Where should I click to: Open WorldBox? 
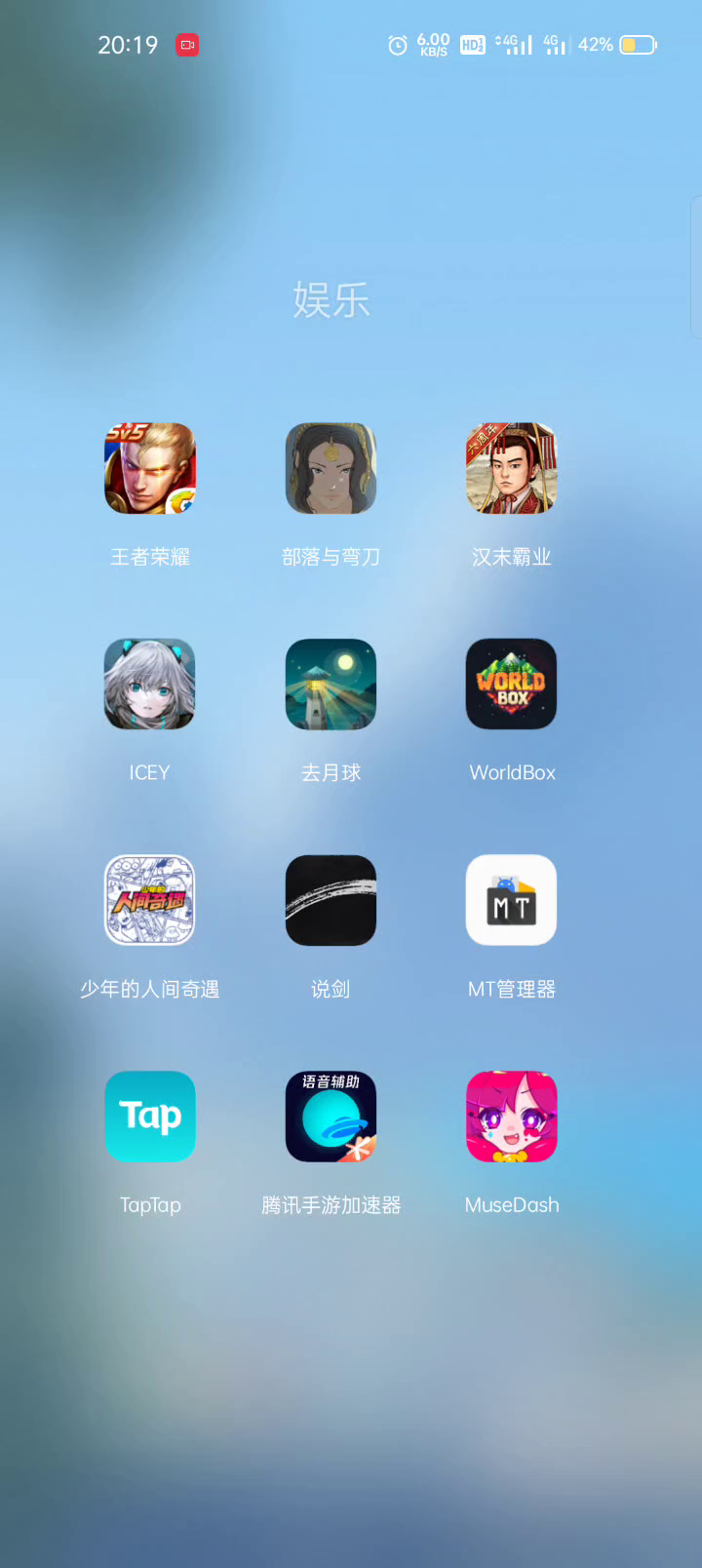tap(511, 685)
